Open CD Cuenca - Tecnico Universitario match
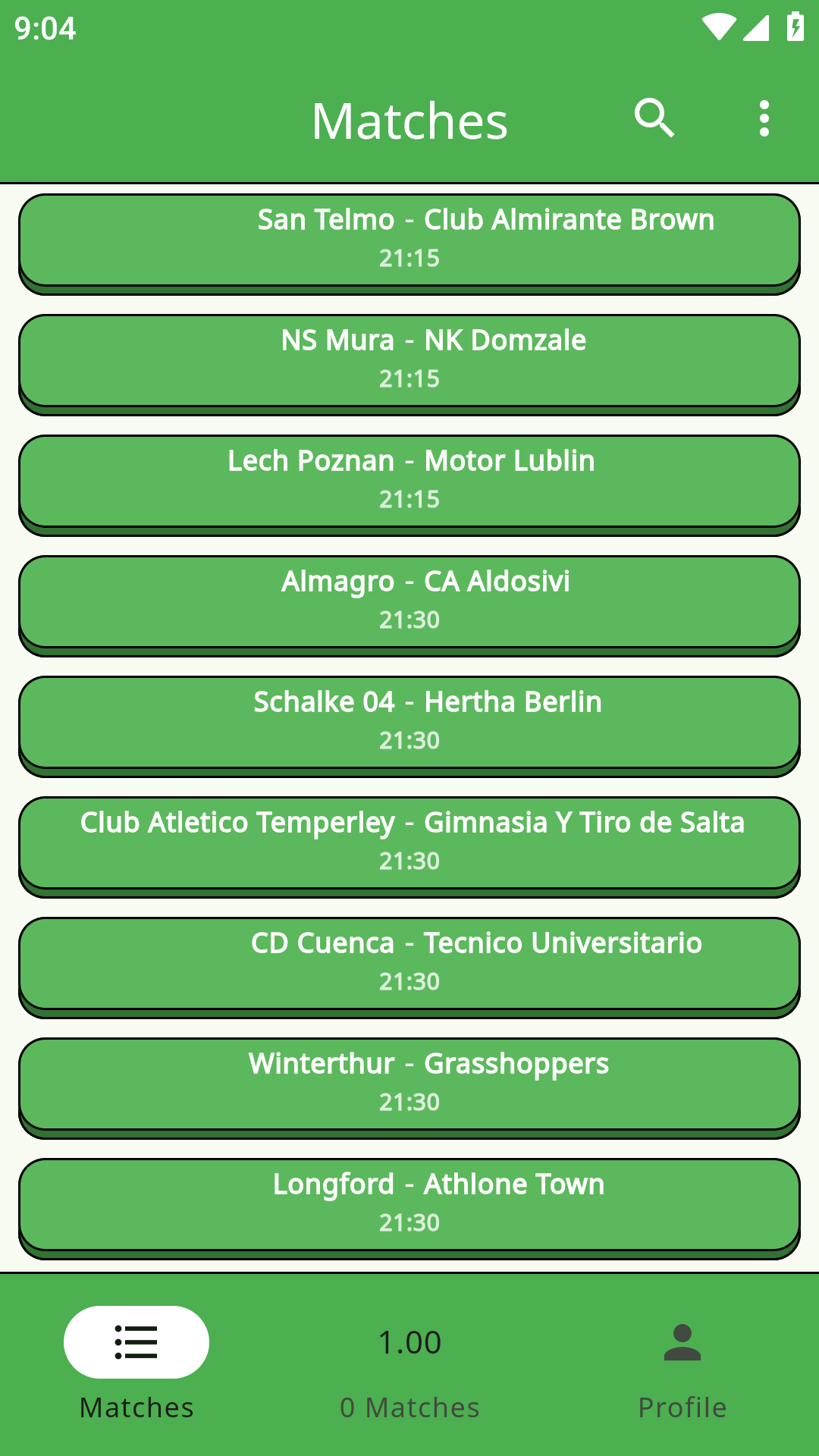 pos(409,963)
